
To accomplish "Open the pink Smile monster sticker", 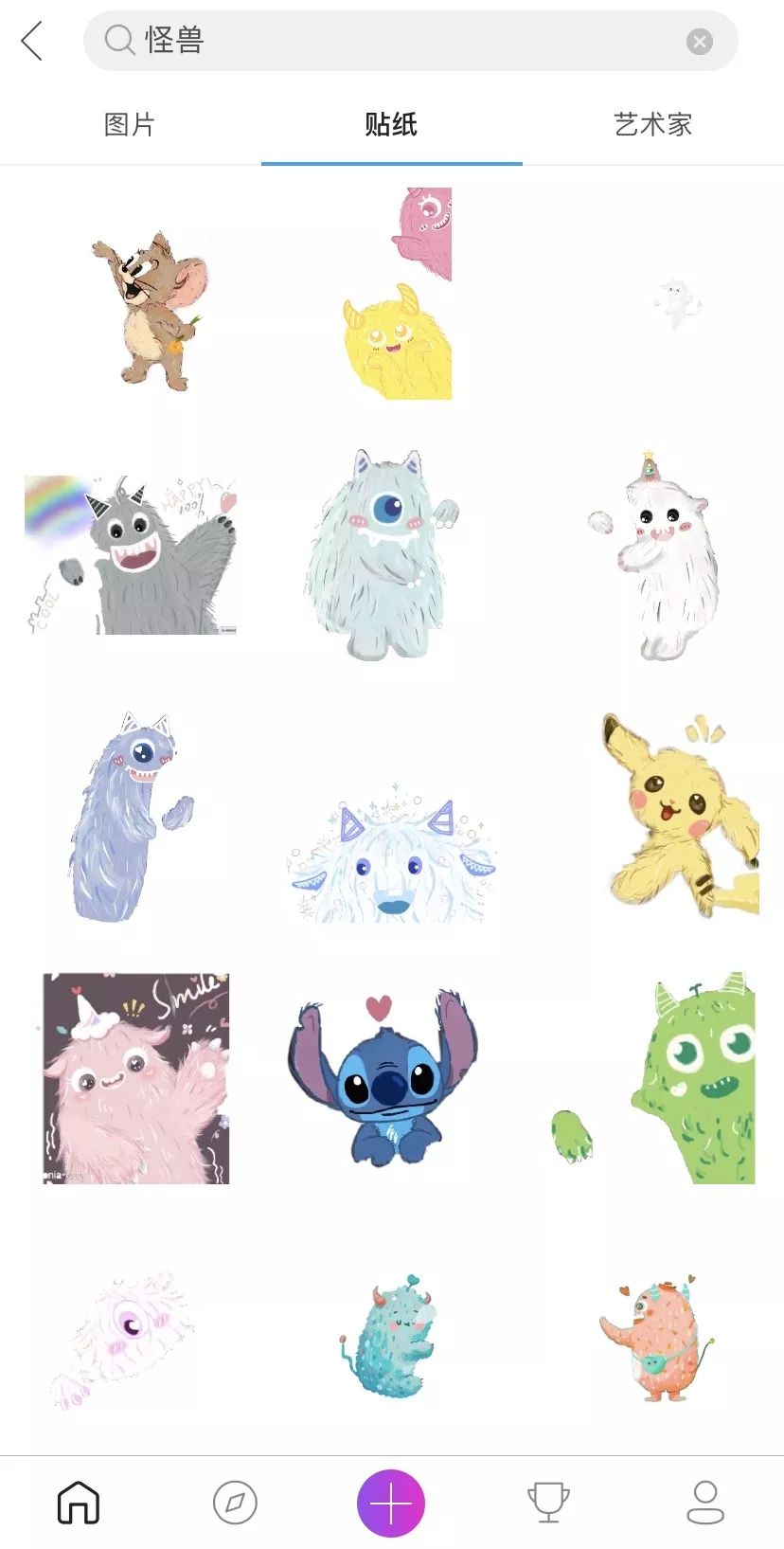I will (x=135, y=1078).
